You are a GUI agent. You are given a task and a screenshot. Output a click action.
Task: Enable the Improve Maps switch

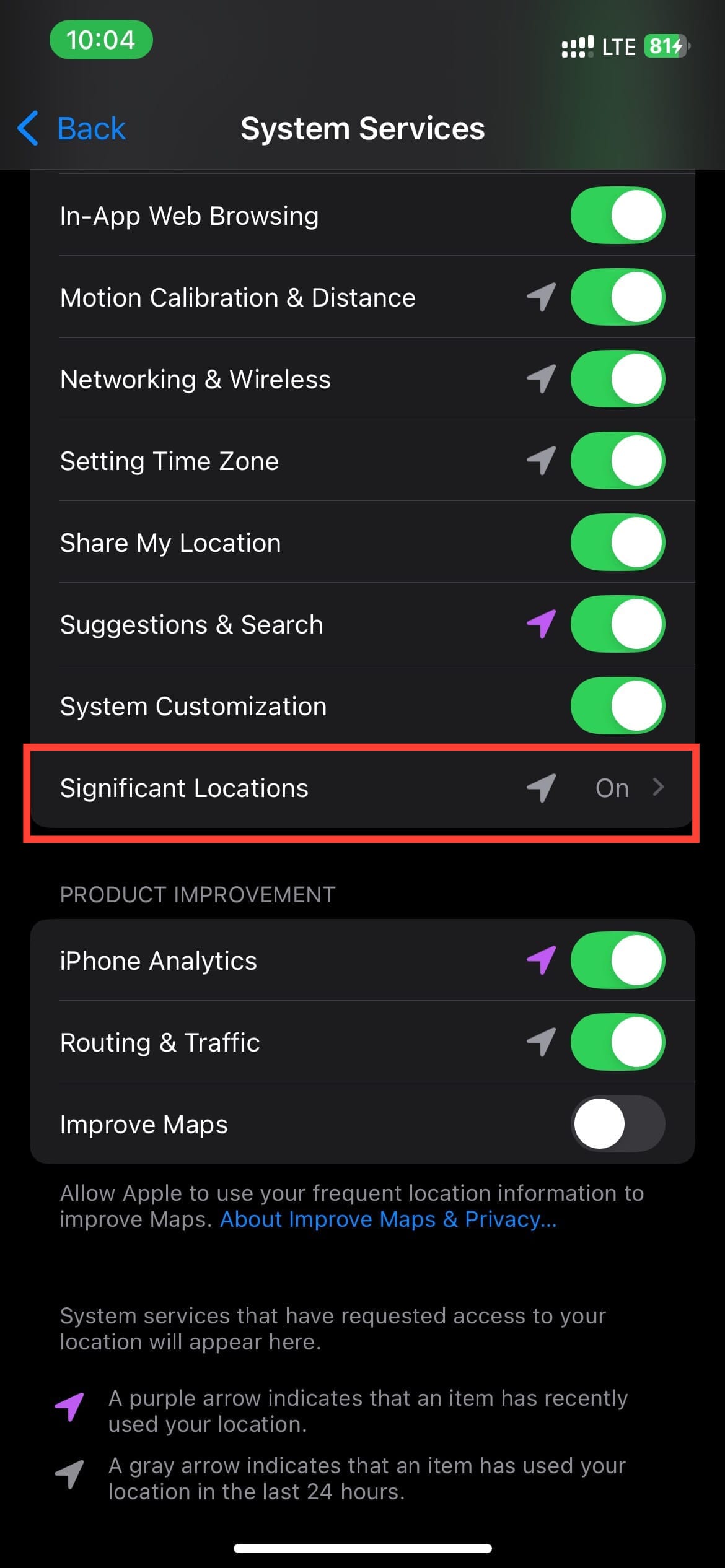618,1124
